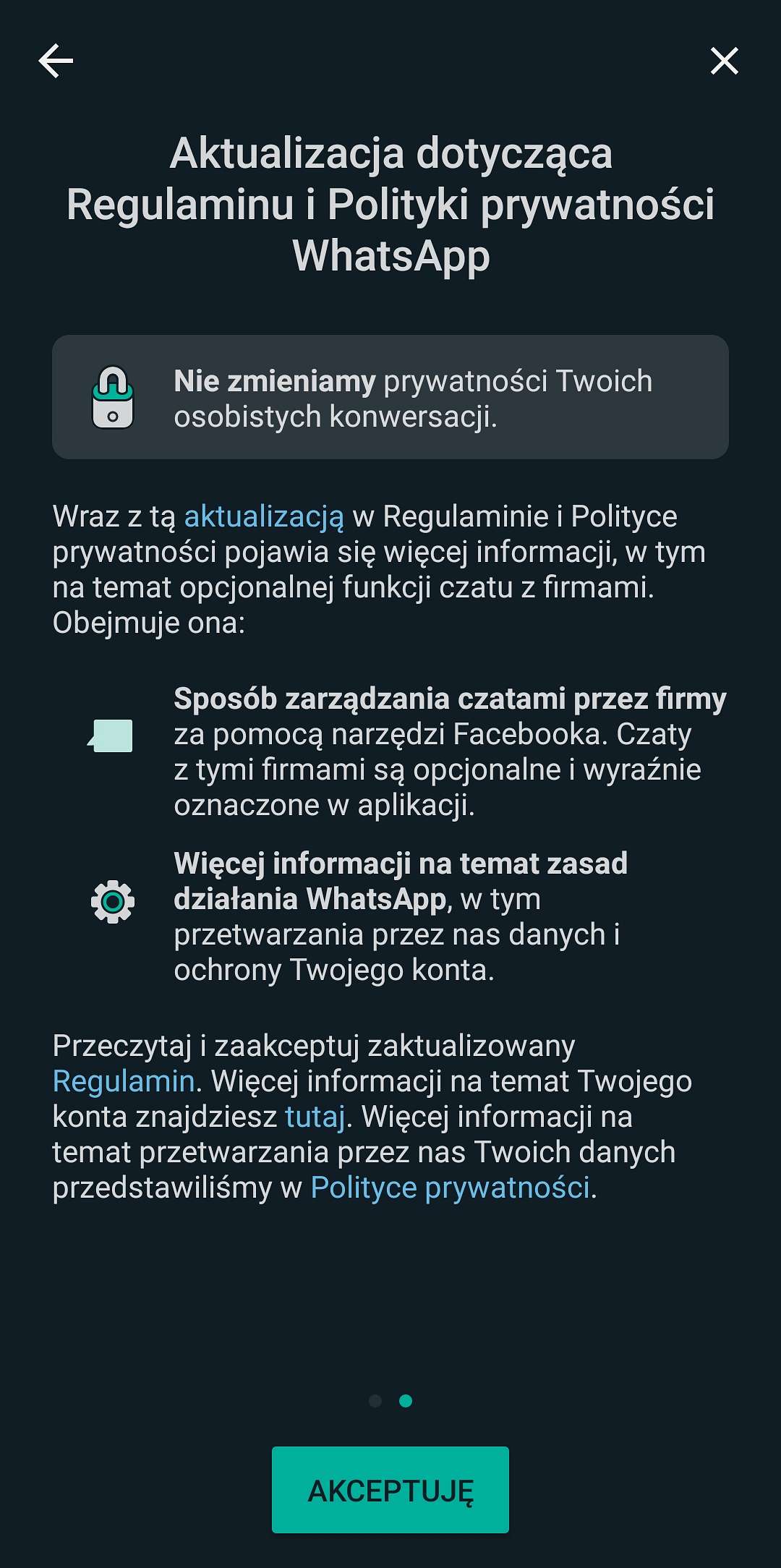Open the 'aktualizacją' link
781x1568 pixels.
click(264, 517)
